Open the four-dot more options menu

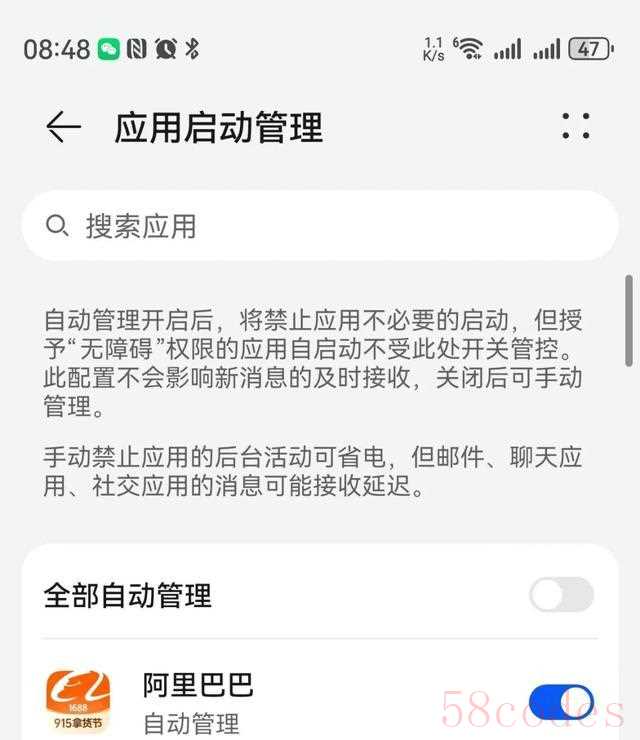point(575,126)
